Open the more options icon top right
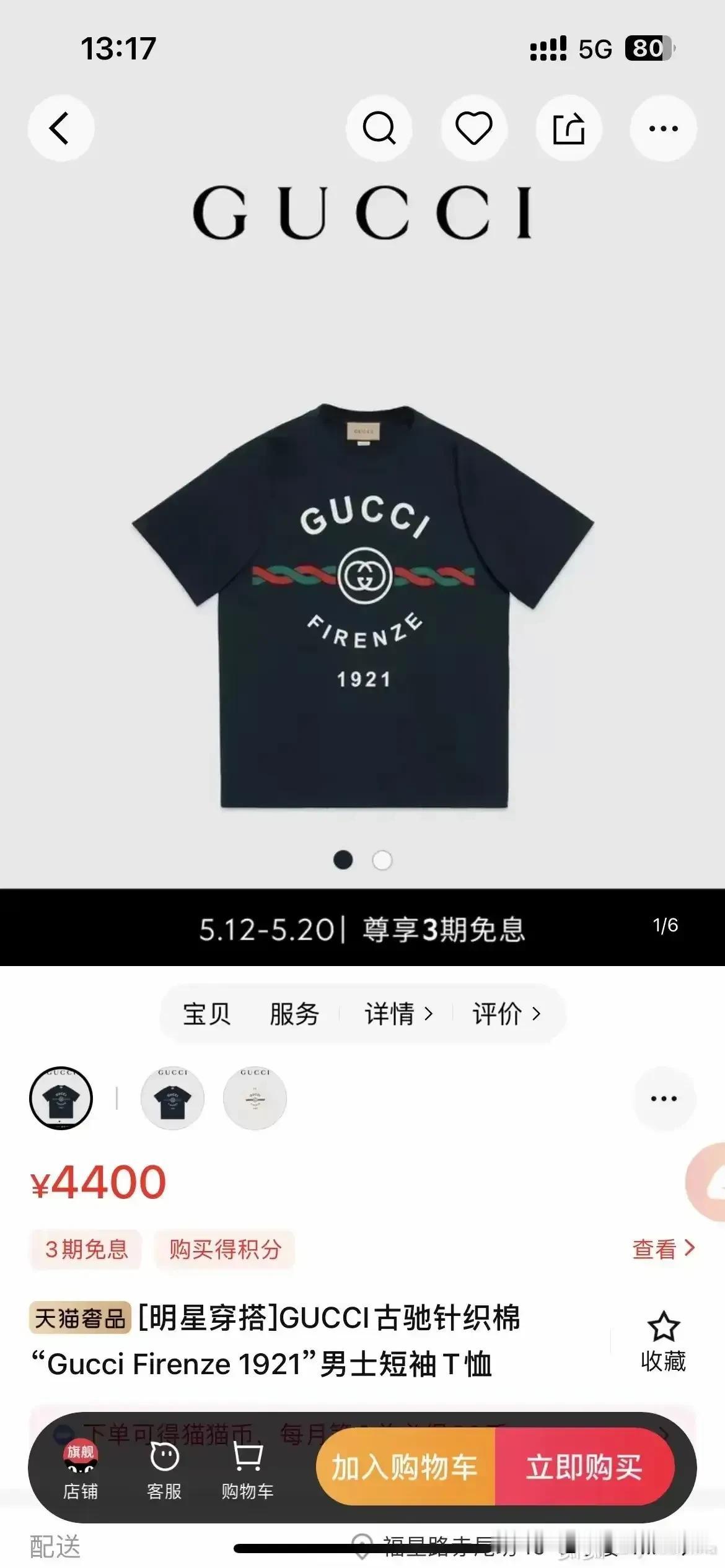This screenshot has width=725, height=1568. coord(663,128)
